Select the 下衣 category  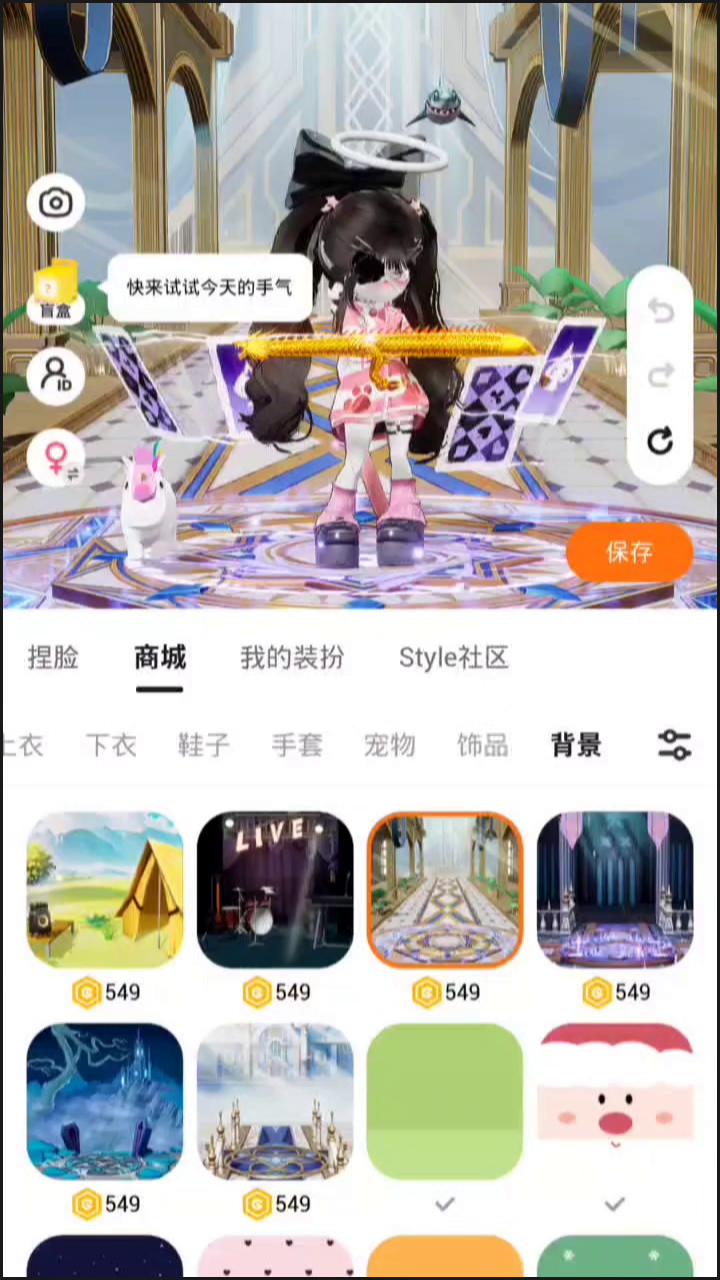pyautogui.click(x=110, y=745)
